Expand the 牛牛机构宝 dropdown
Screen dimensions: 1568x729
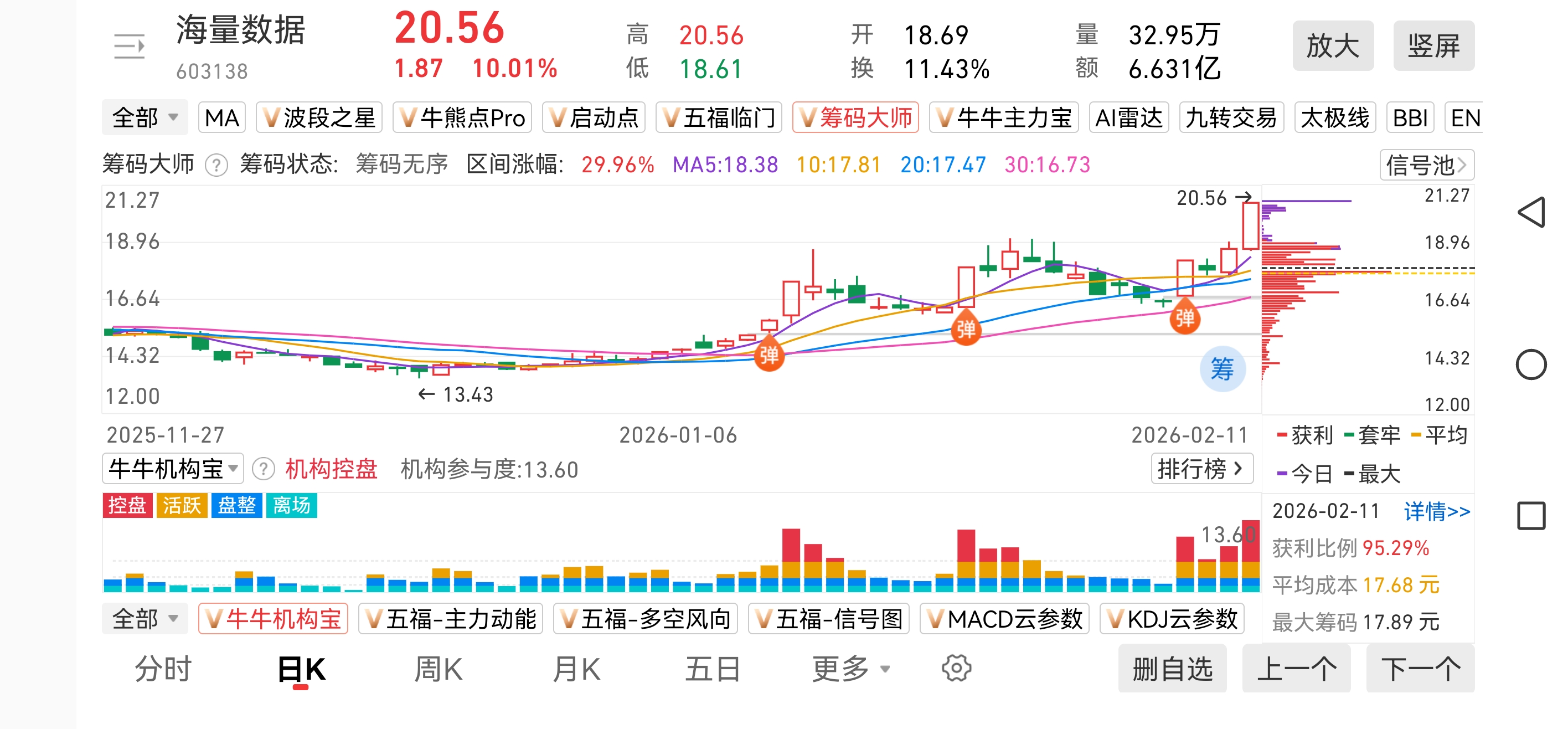(173, 468)
